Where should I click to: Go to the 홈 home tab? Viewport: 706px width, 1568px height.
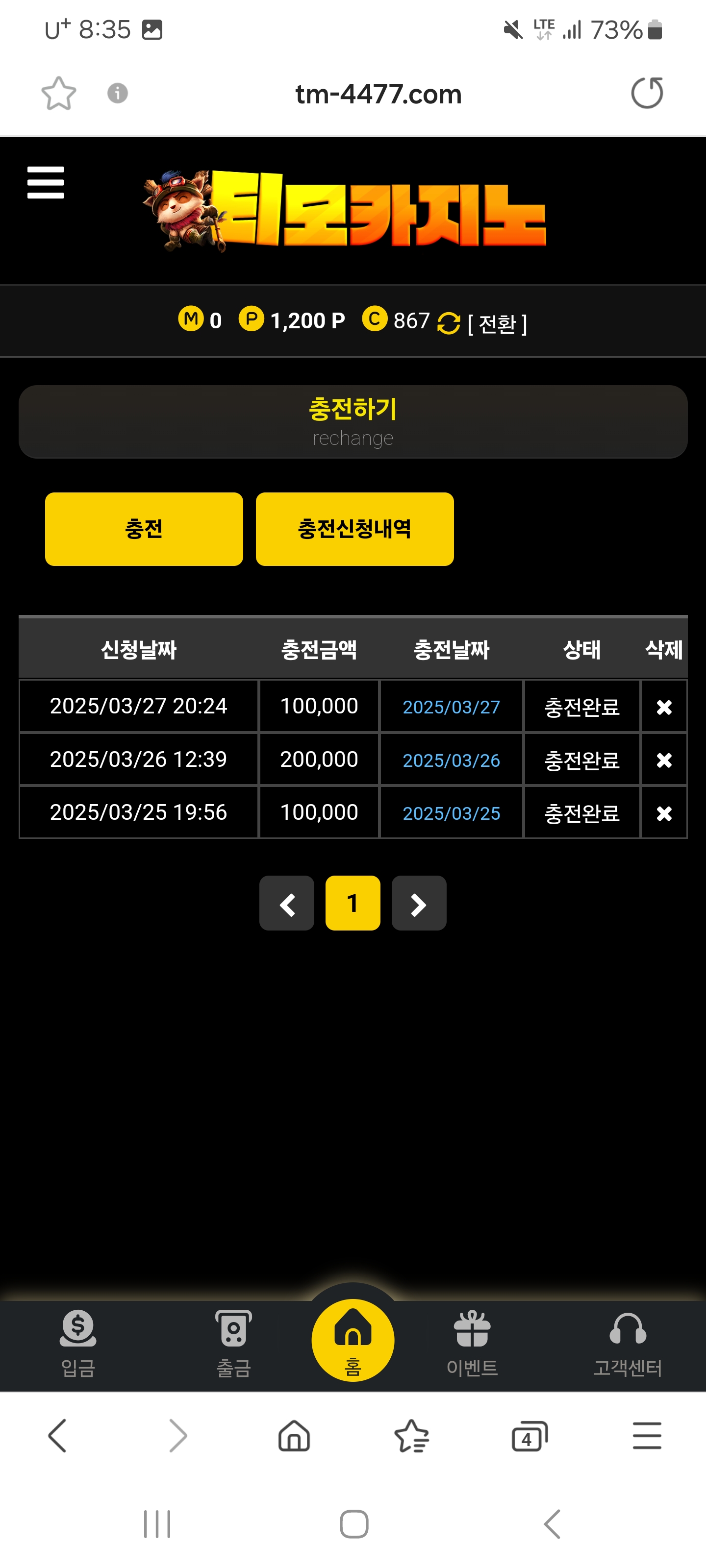pyautogui.click(x=353, y=1340)
